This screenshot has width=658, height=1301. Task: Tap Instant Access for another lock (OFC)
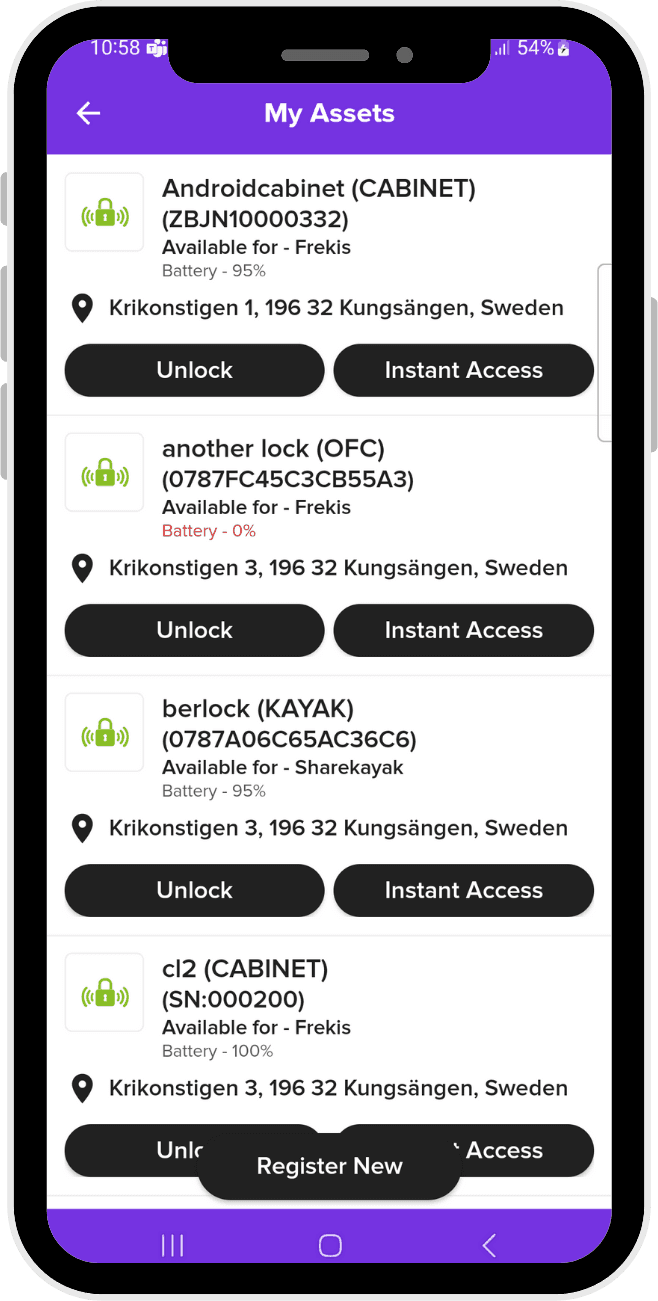(x=463, y=630)
